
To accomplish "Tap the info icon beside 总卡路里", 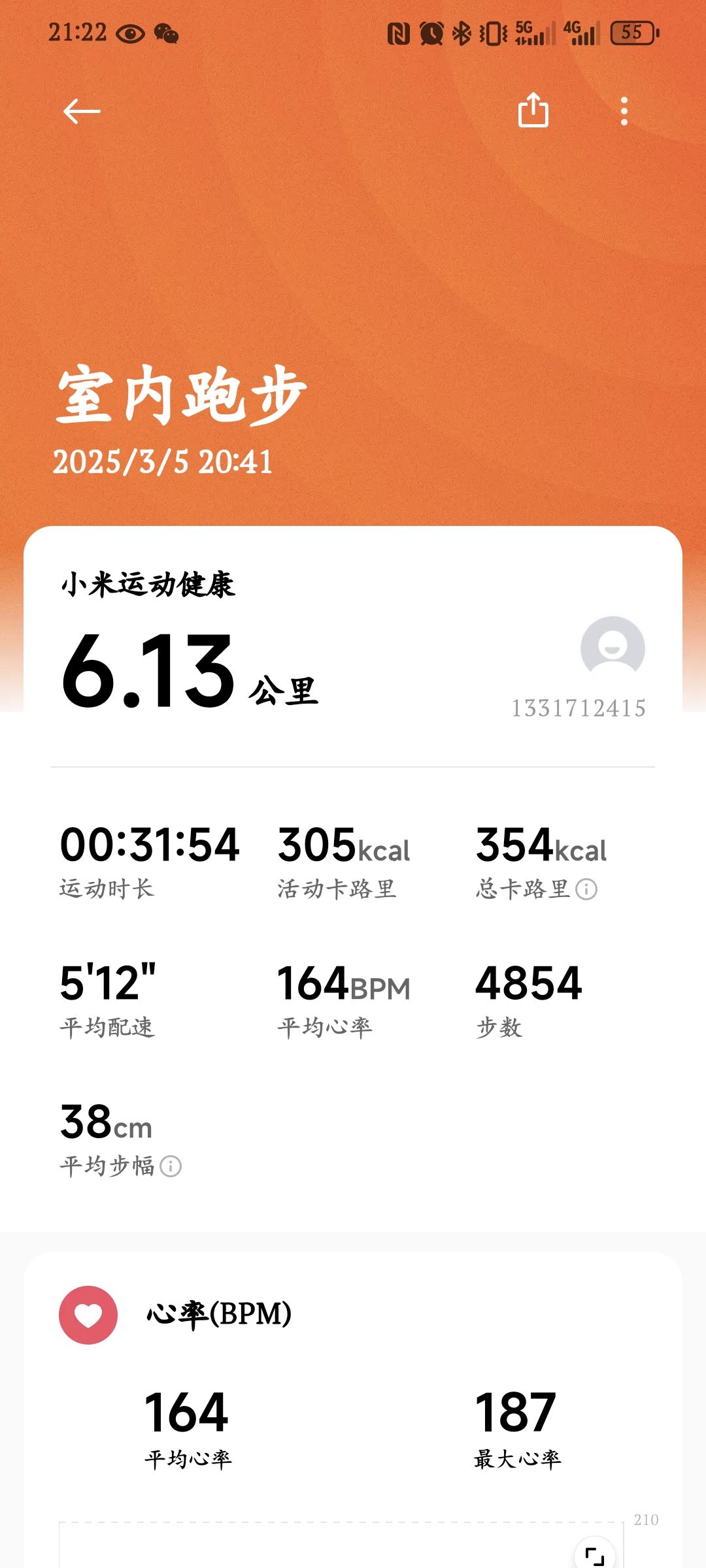I will tap(586, 889).
